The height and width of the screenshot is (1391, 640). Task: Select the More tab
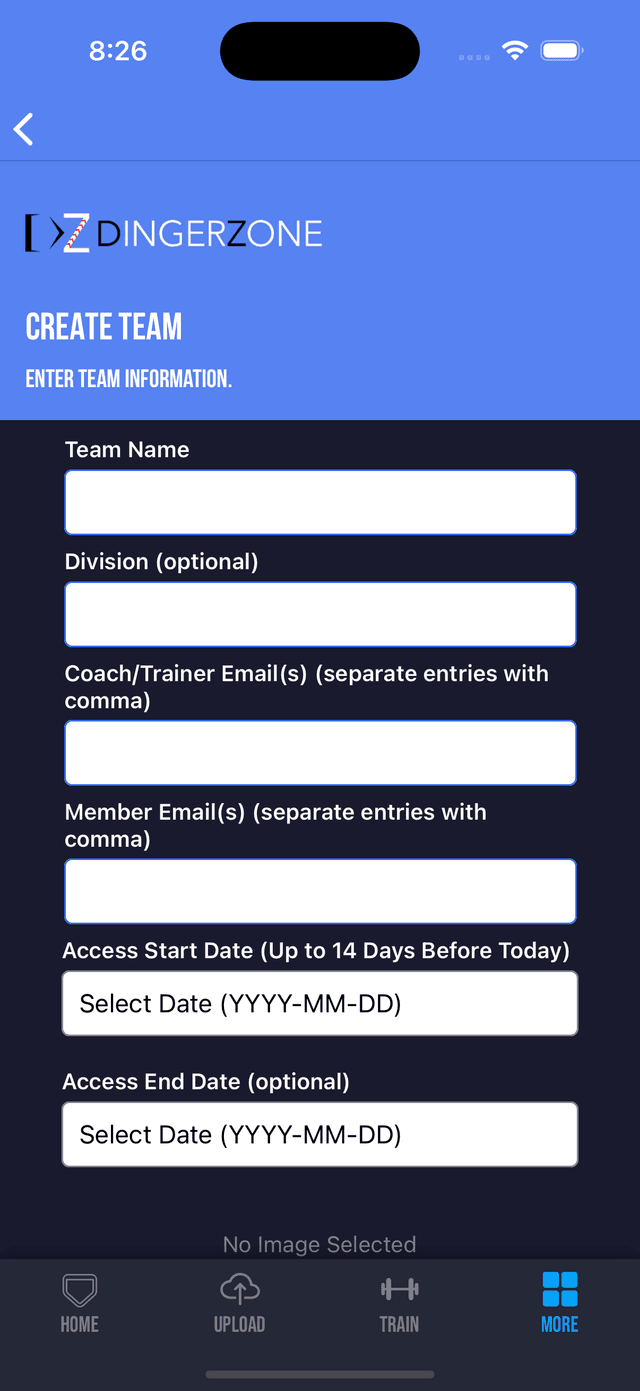pyautogui.click(x=560, y=1303)
